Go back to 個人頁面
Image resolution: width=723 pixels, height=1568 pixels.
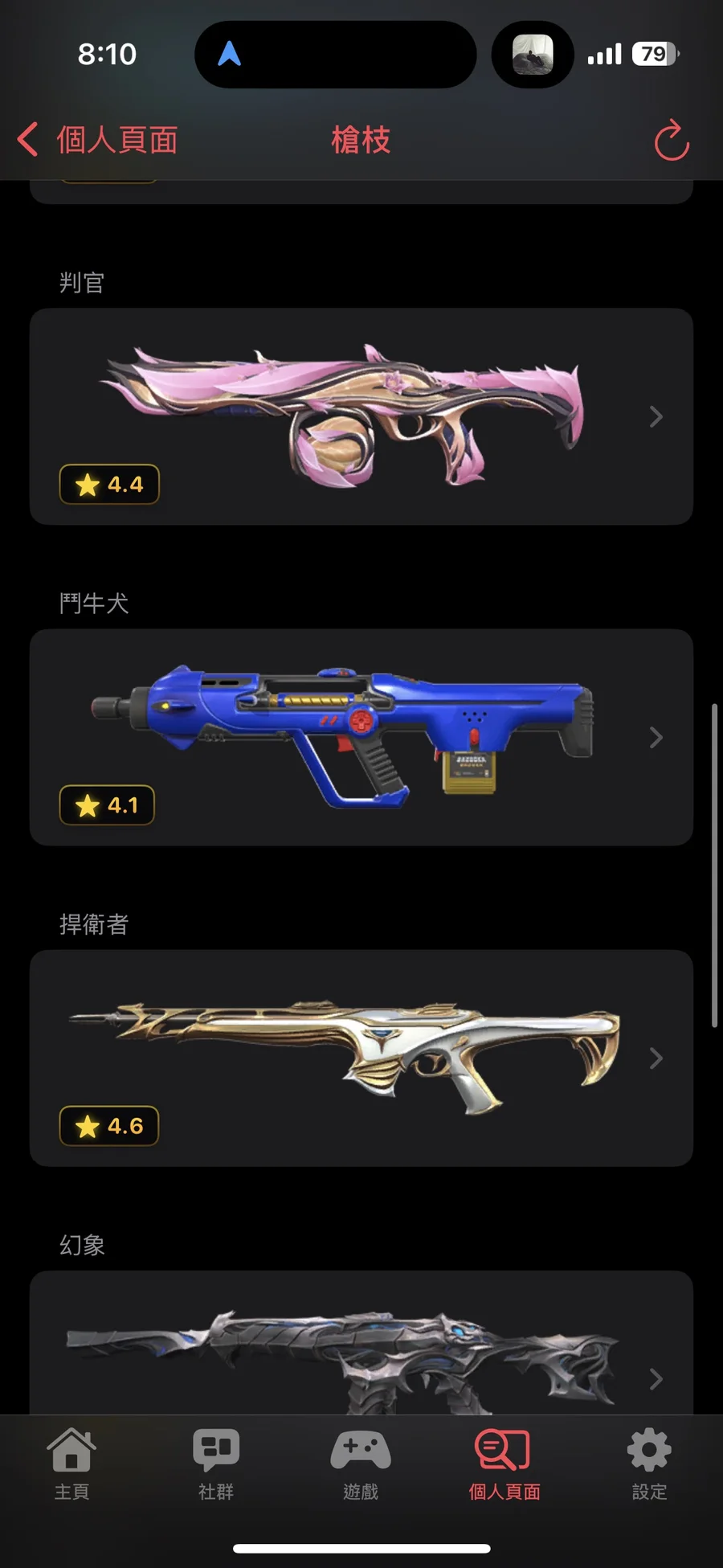96,140
